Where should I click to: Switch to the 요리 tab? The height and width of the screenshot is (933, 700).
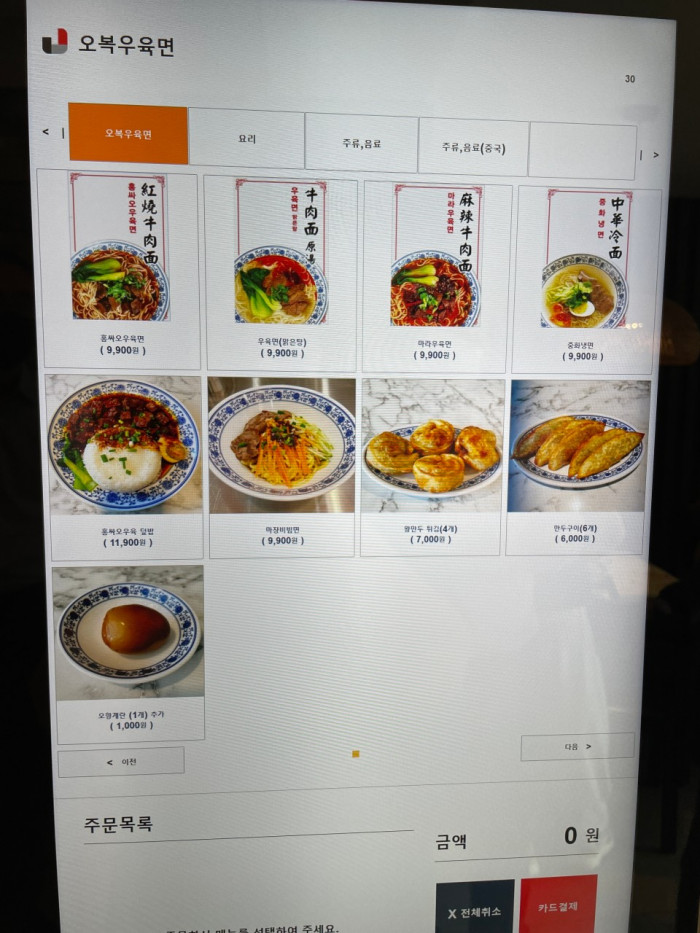click(246, 139)
